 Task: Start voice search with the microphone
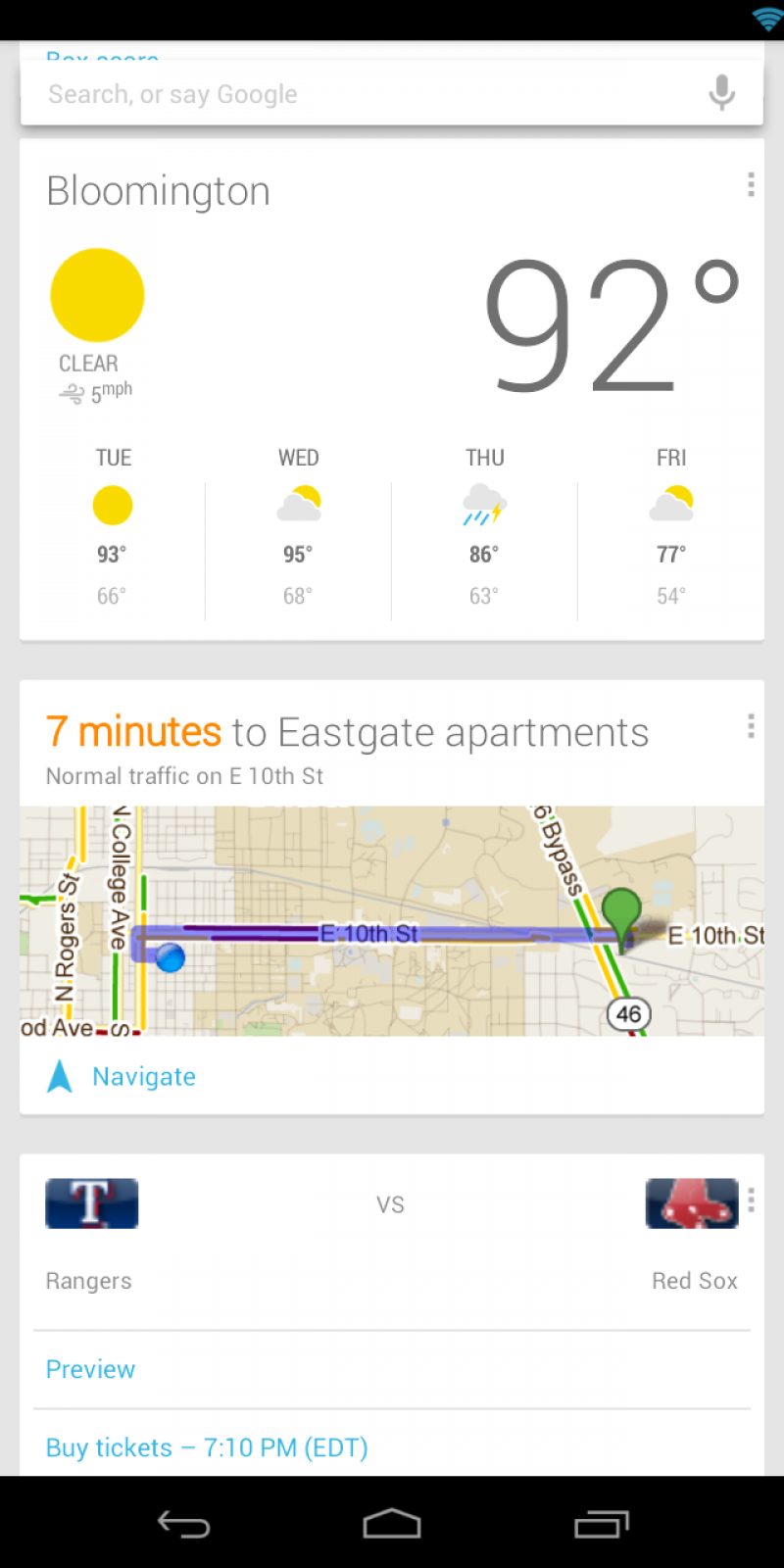coord(722,93)
